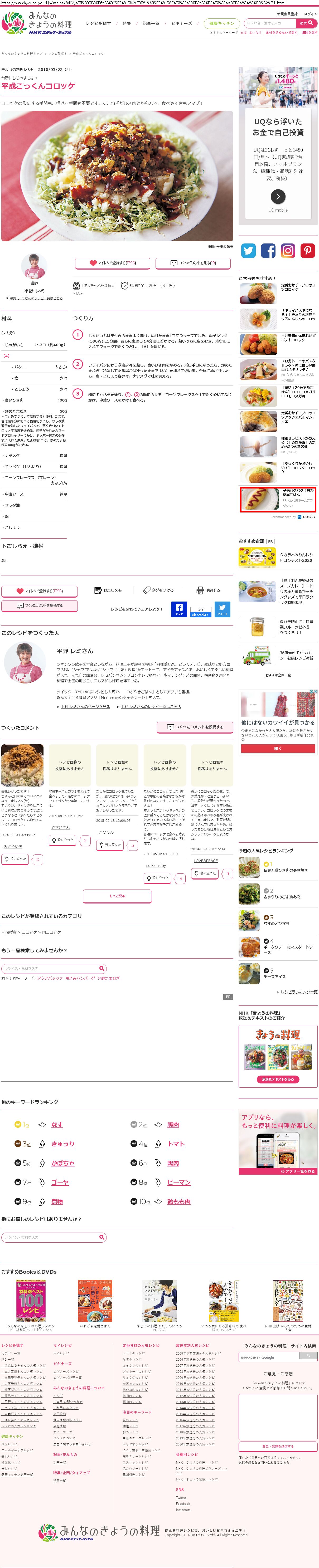
Task: Tap the header recipe search field
Action: click(270, 24)
